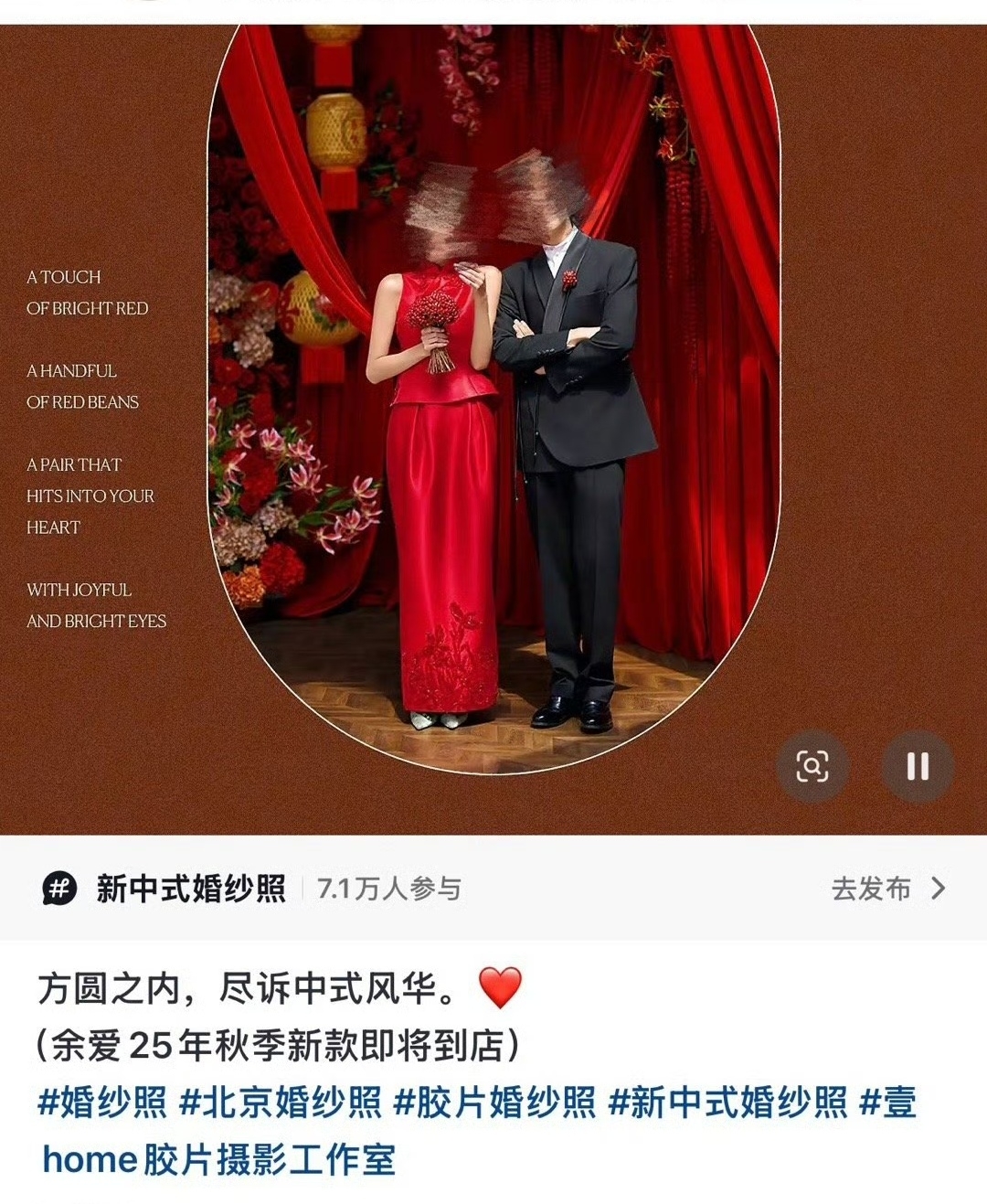Open the 新中式婚纱照 topic

190,889
